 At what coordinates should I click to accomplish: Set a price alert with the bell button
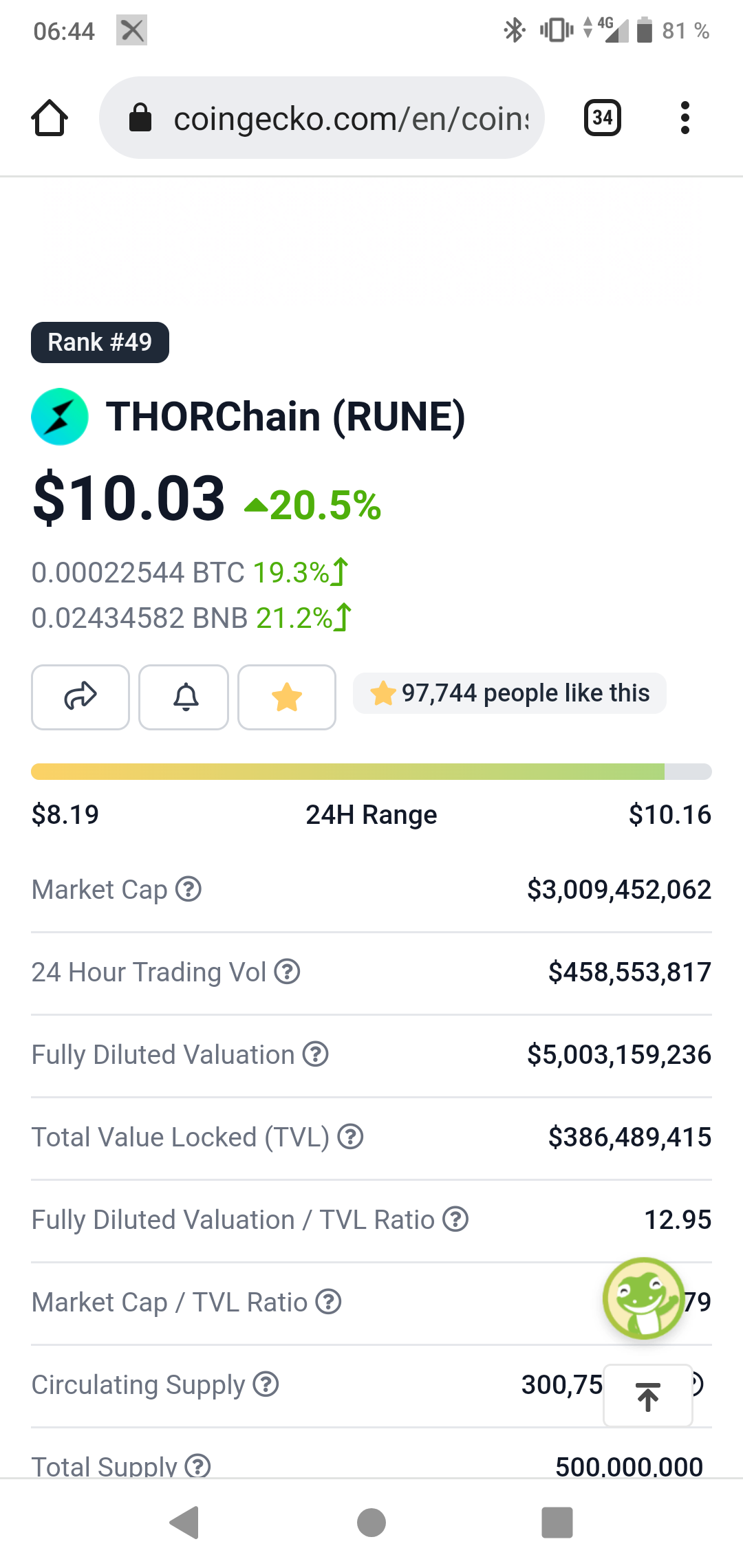pos(184,697)
